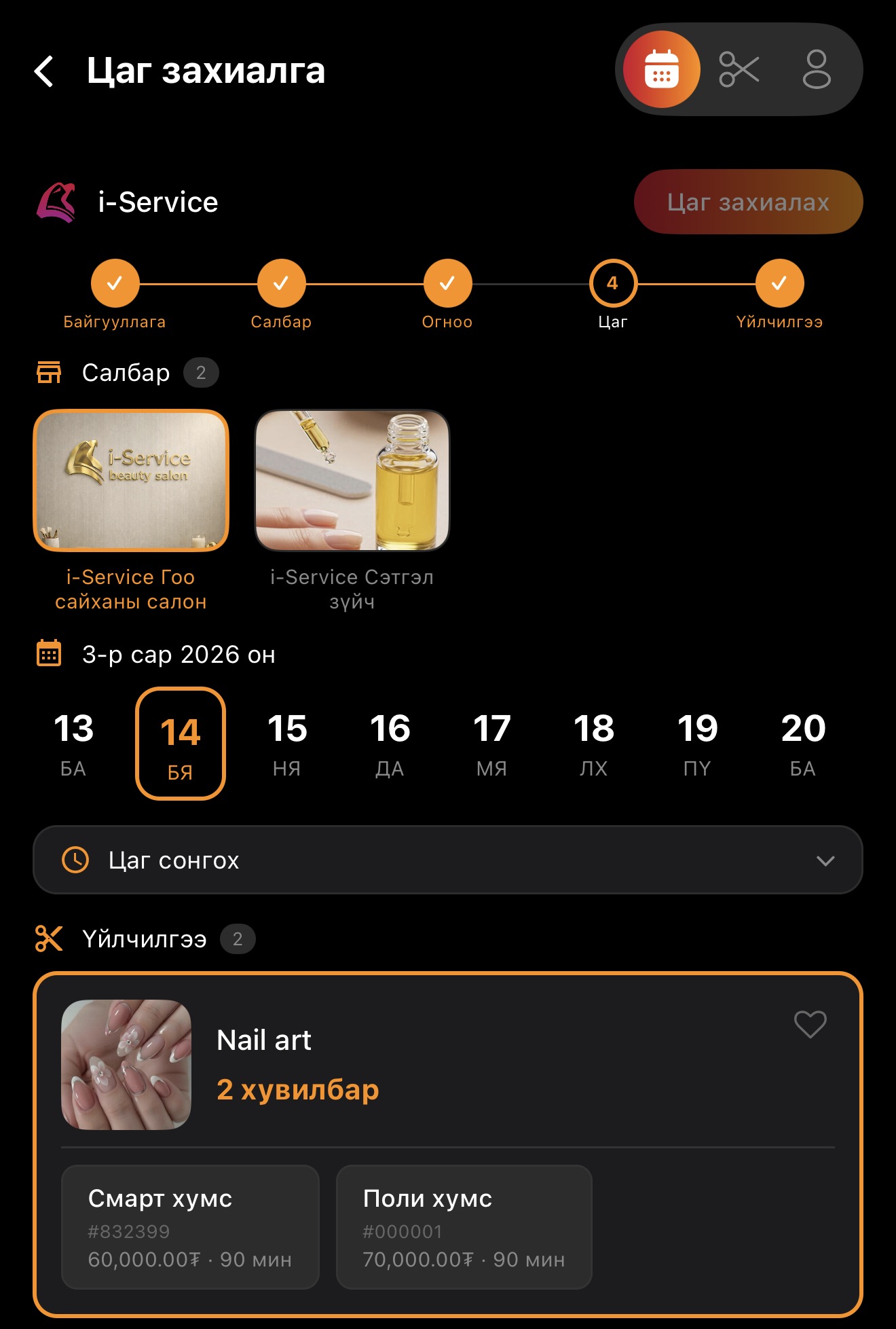Jump to the Салбар step
The image size is (896, 1329).
tap(281, 284)
